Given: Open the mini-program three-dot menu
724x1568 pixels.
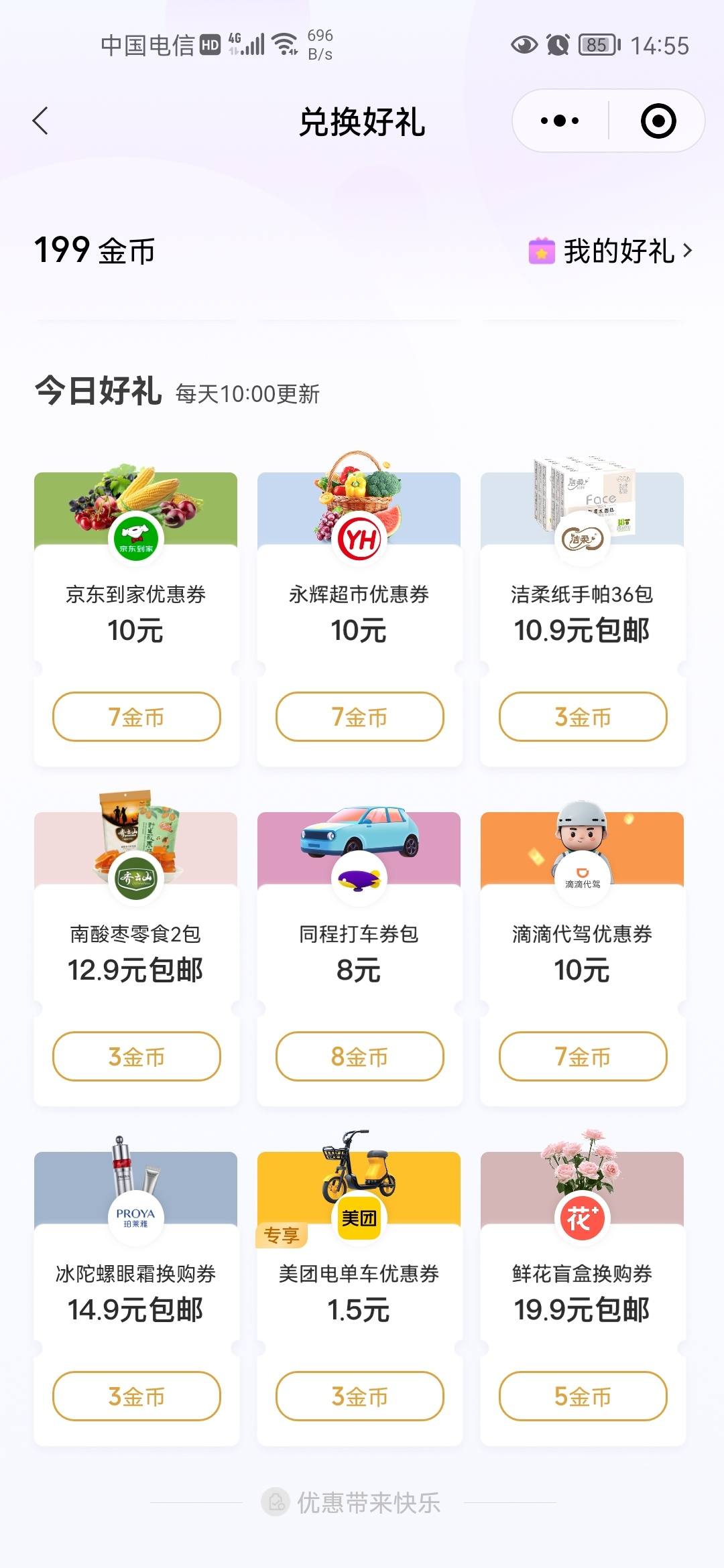Looking at the screenshot, I should (560, 121).
